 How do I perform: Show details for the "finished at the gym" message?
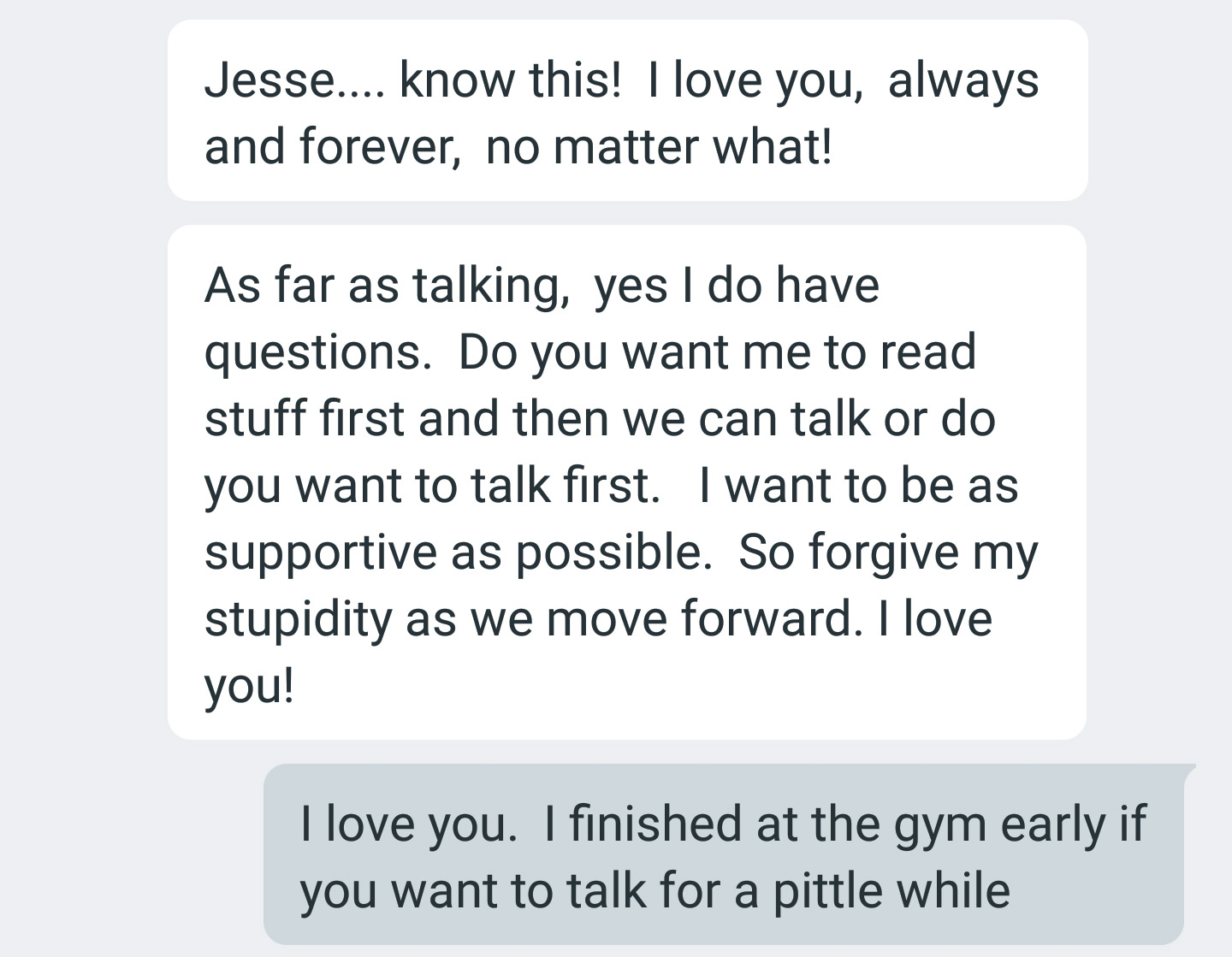(x=723, y=856)
